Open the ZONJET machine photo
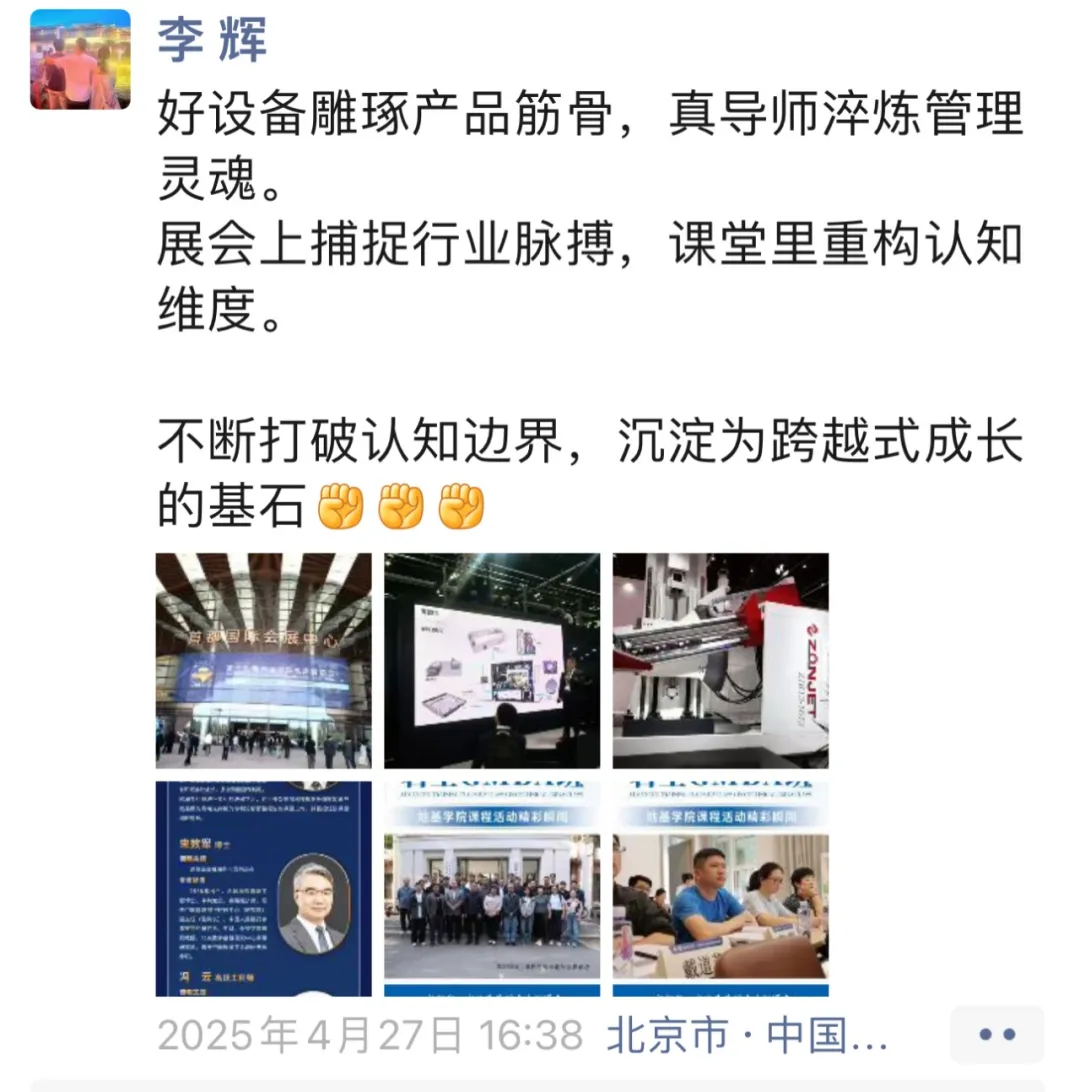The width and height of the screenshot is (1080, 1092). (720, 660)
